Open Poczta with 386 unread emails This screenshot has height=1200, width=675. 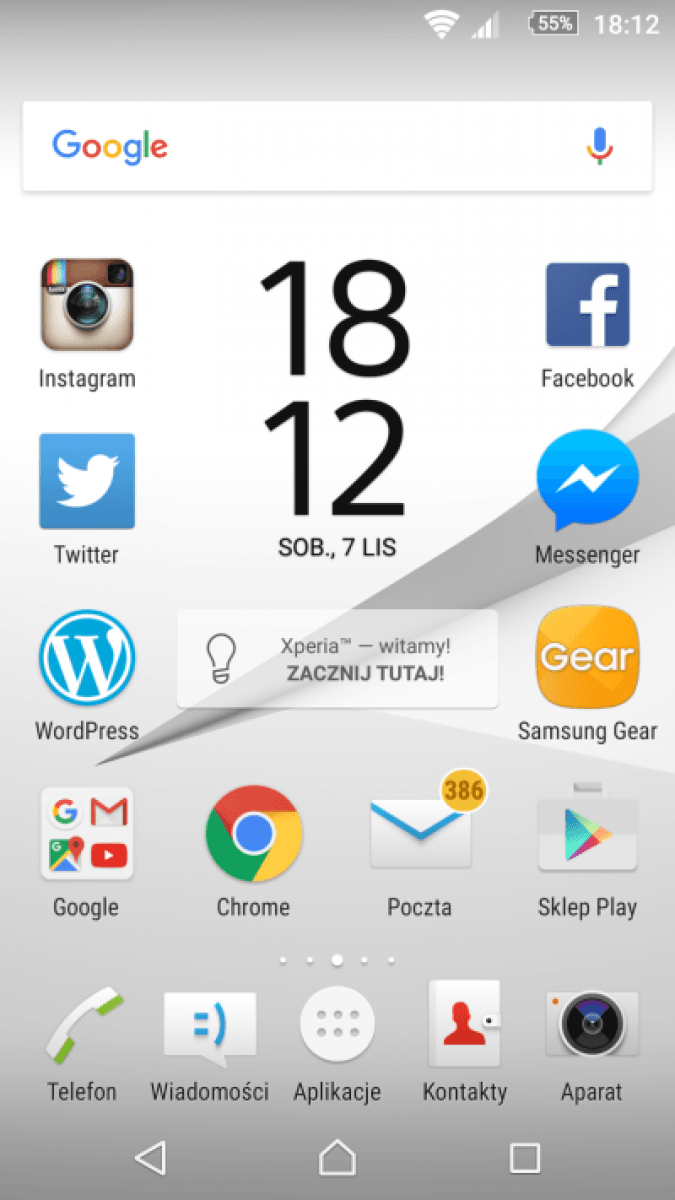point(420,833)
